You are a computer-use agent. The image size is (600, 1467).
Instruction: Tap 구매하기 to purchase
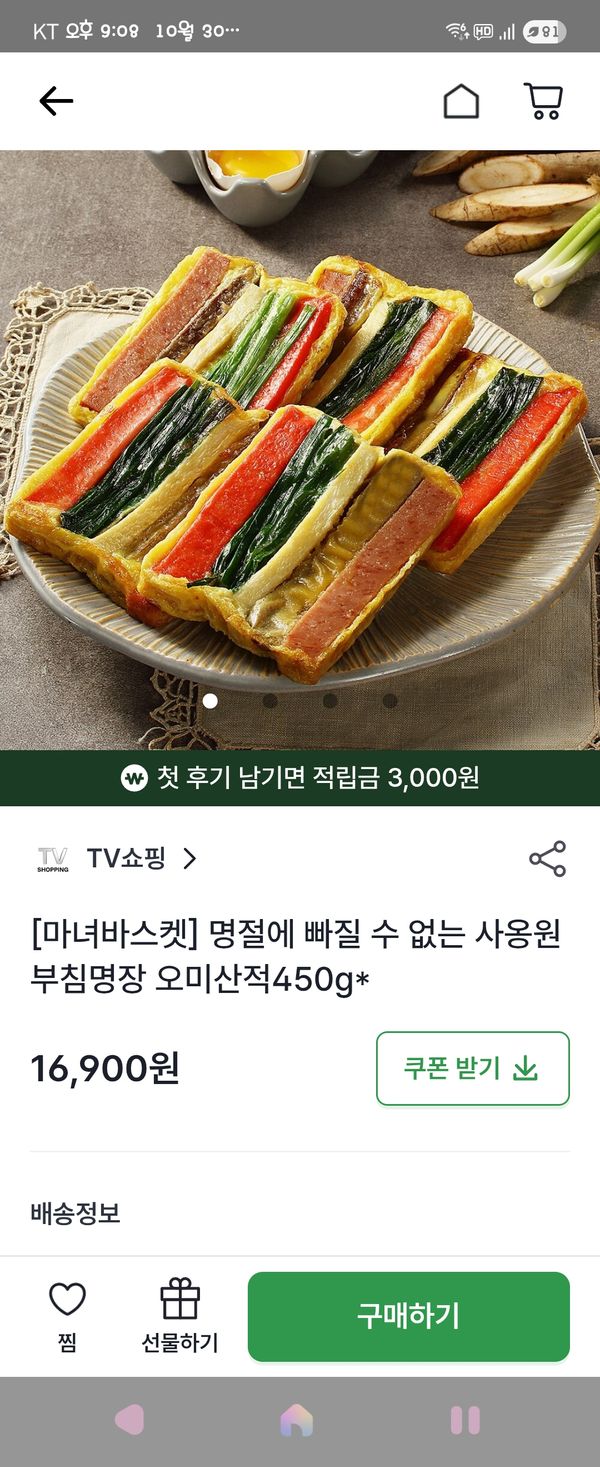(408, 1316)
